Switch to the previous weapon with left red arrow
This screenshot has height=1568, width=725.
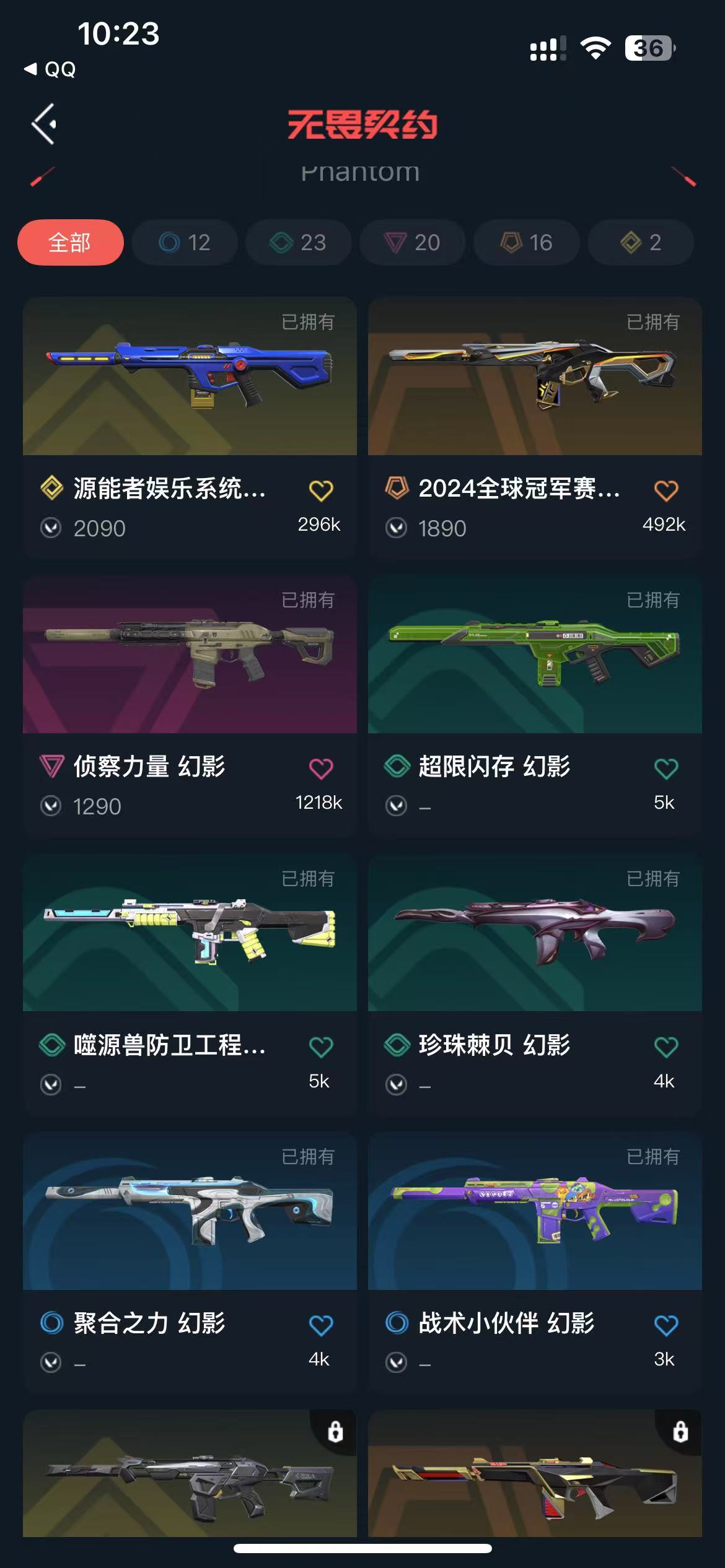[43, 176]
